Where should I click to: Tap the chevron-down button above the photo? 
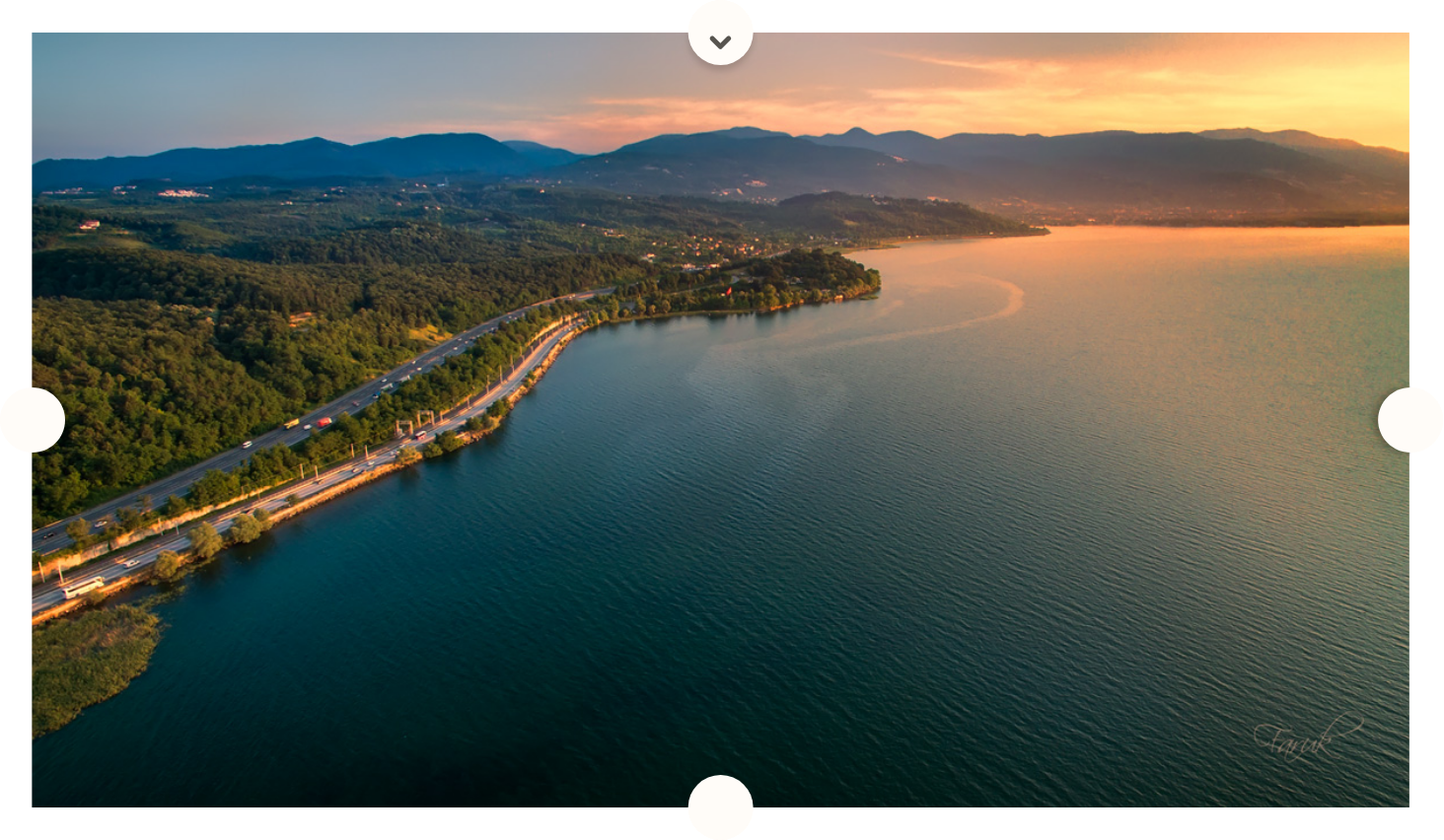[x=720, y=34]
